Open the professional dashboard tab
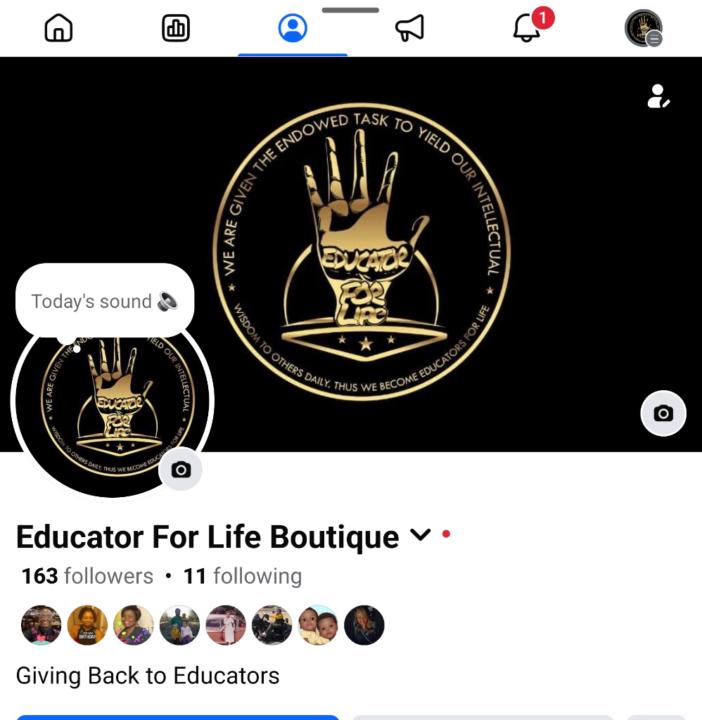This screenshot has height=720, width=702. 175,29
